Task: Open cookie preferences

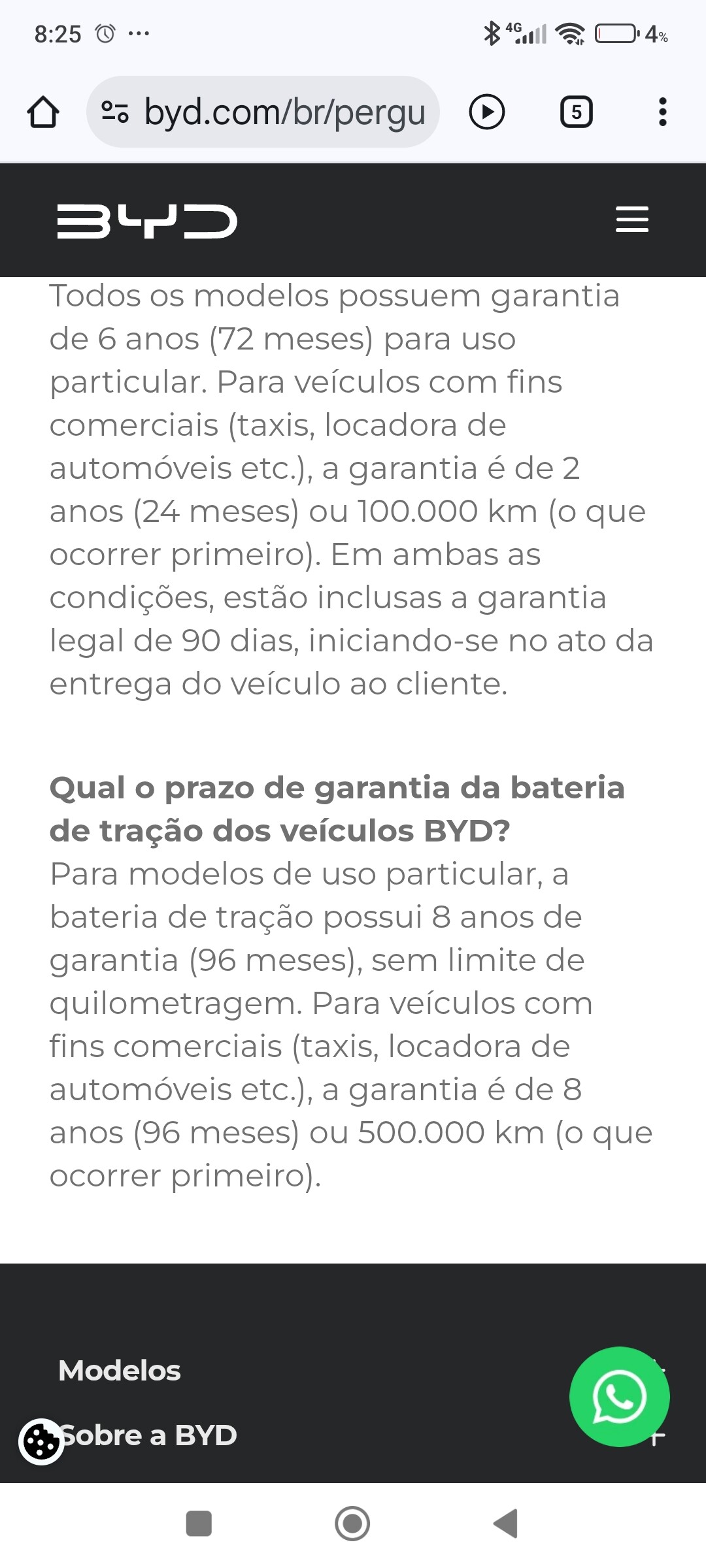Action: click(x=41, y=1441)
